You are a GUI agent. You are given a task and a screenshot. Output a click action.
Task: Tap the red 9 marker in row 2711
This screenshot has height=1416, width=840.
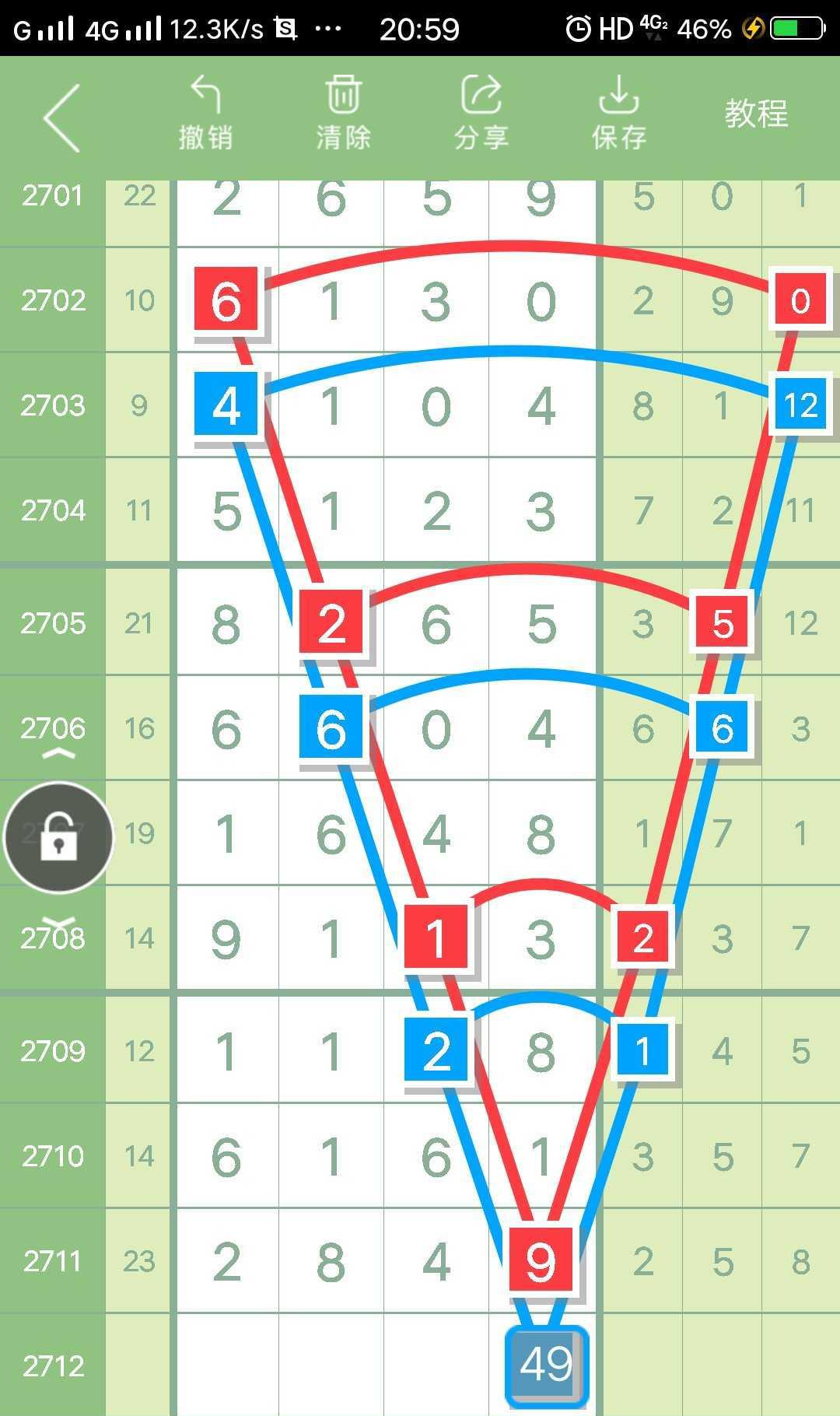point(541,1260)
